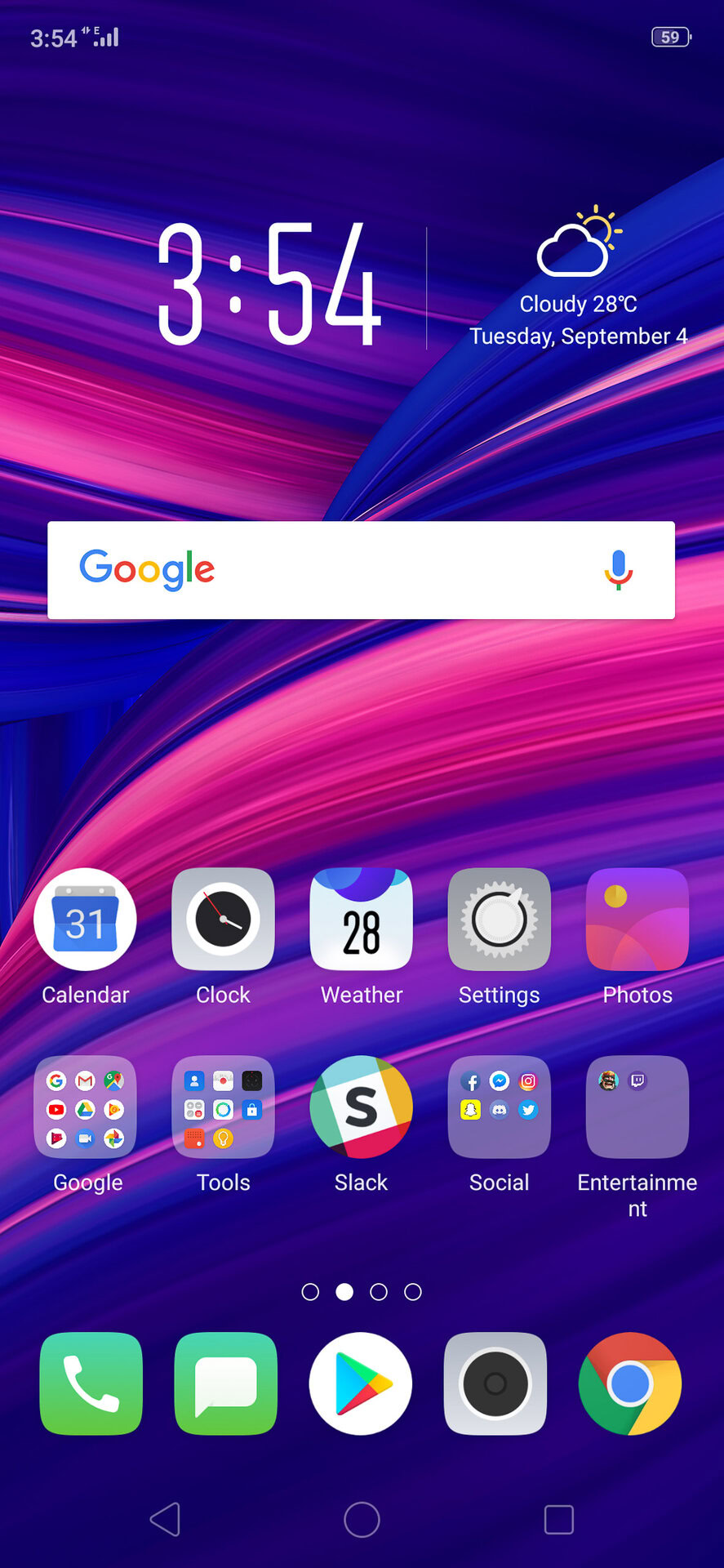Screen dimensions: 724x1568
Task: Open the Phone dialer from the dock
Action: [91, 1383]
